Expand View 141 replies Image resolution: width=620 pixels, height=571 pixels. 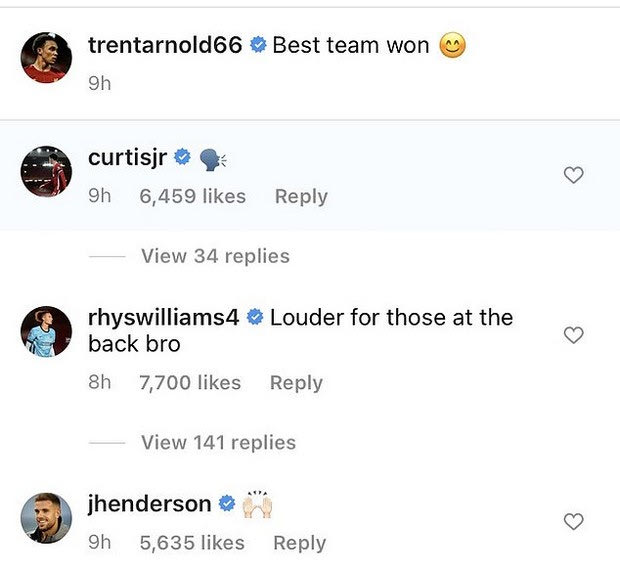tap(218, 442)
